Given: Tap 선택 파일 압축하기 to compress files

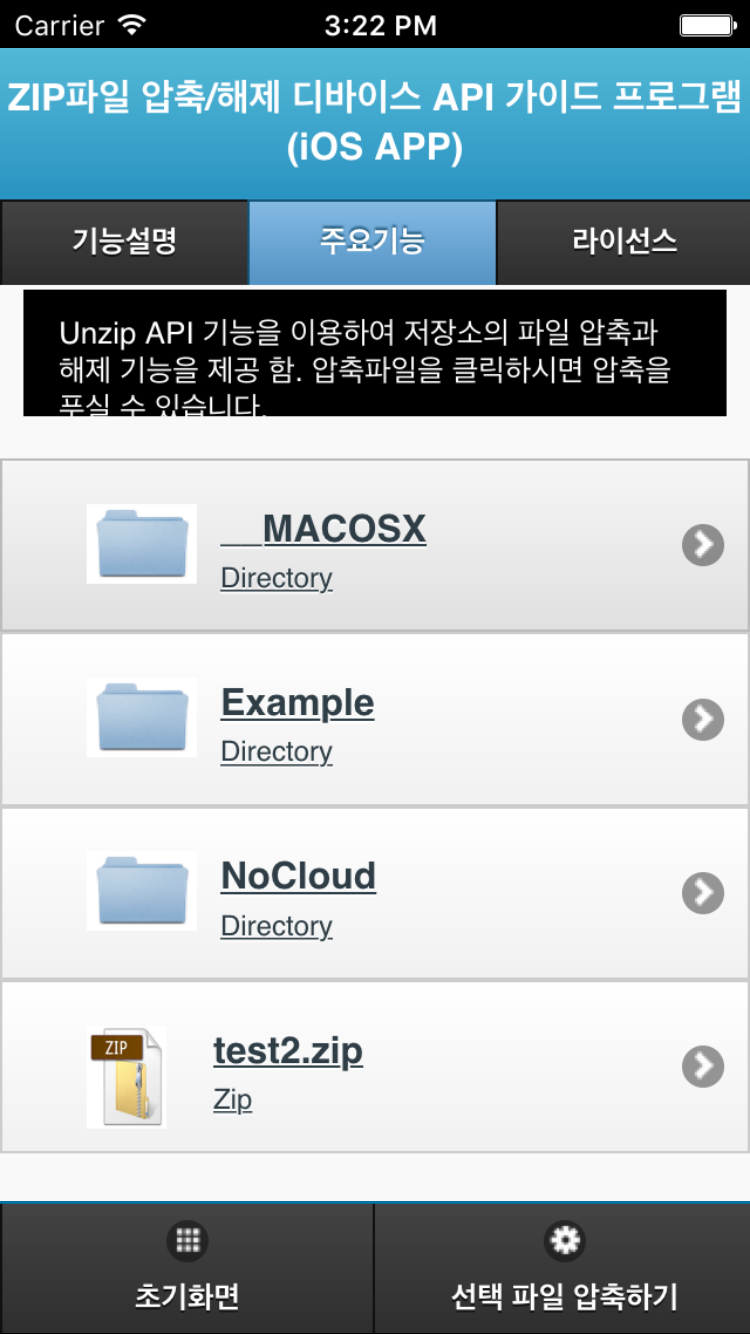Looking at the screenshot, I should (563, 1268).
